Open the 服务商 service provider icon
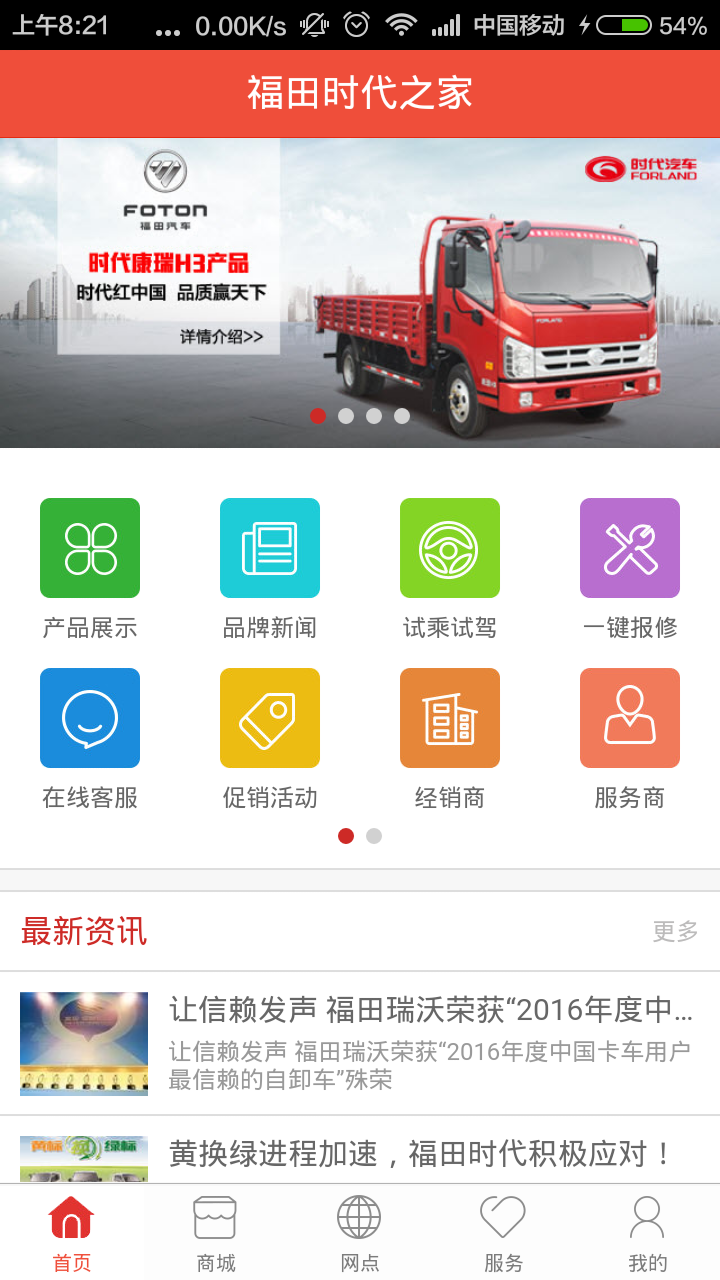 tap(629, 717)
